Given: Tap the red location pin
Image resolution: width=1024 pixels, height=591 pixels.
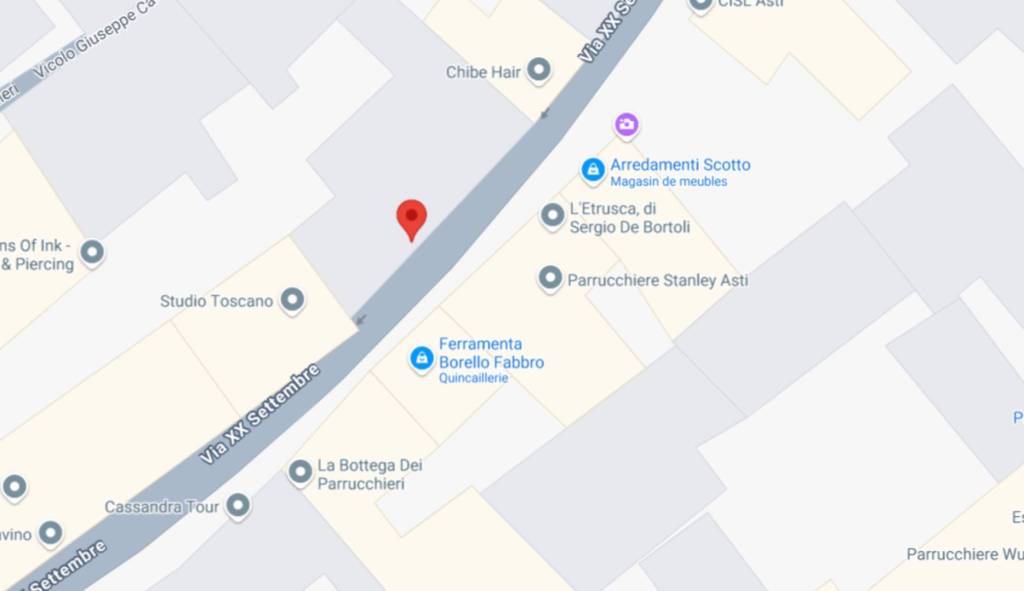Looking at the screenshot, I should click(x=411, y=217).
